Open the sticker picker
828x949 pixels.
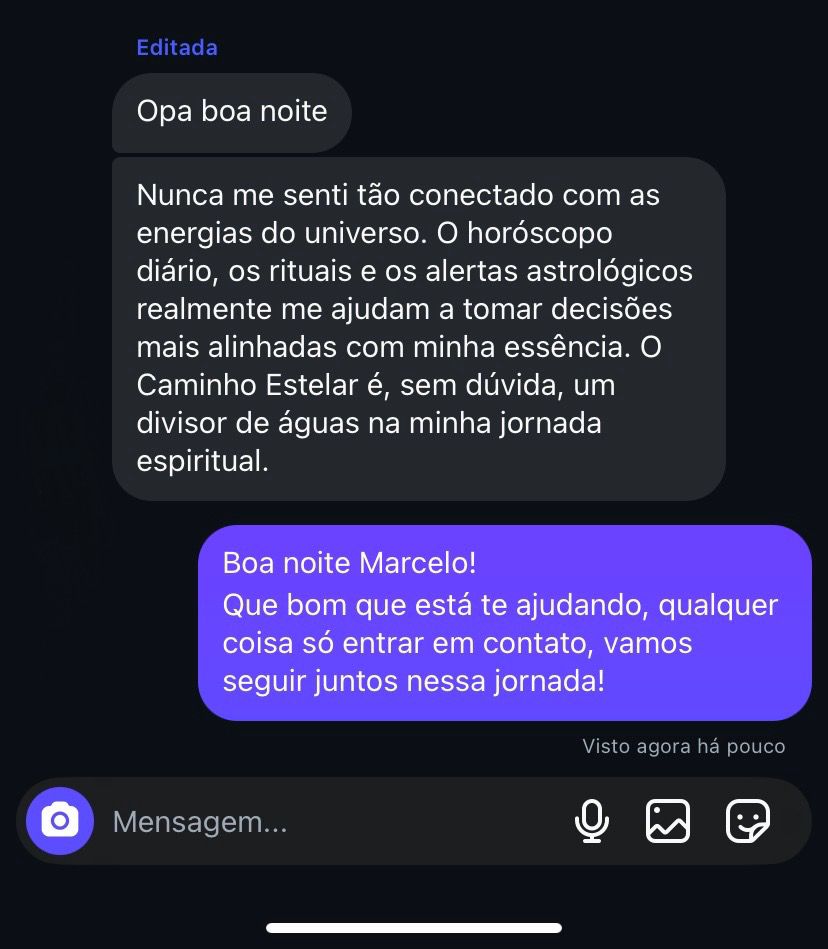click(747, 821)
